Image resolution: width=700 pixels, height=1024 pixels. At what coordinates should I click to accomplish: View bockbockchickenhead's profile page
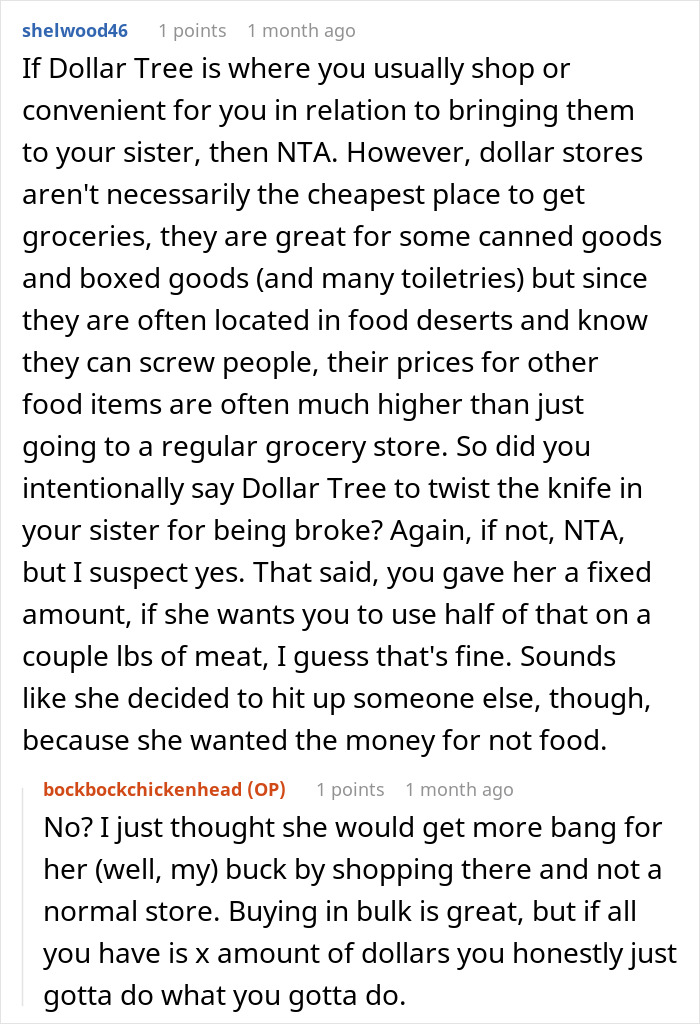click(143, 790)
